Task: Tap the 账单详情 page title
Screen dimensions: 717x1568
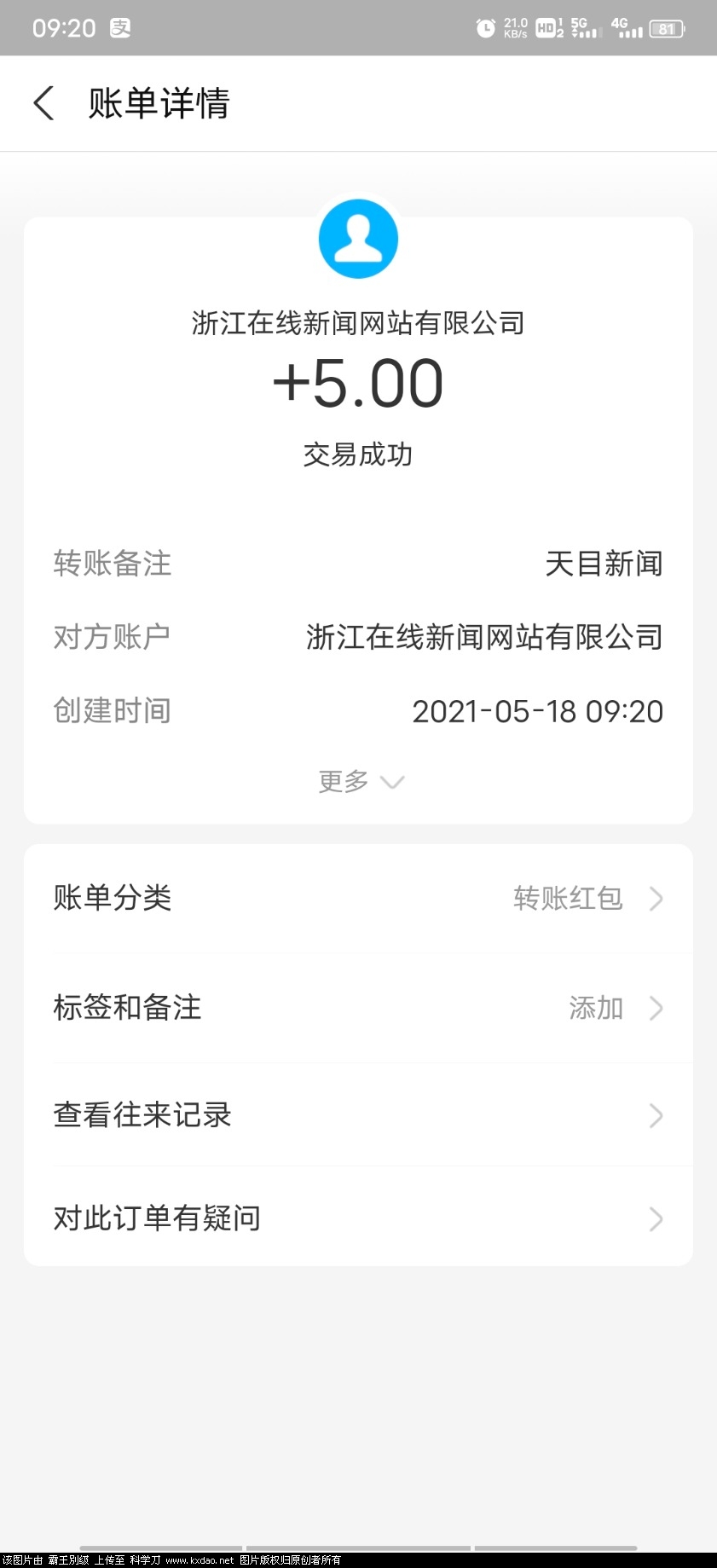Action: pos(157,102)
